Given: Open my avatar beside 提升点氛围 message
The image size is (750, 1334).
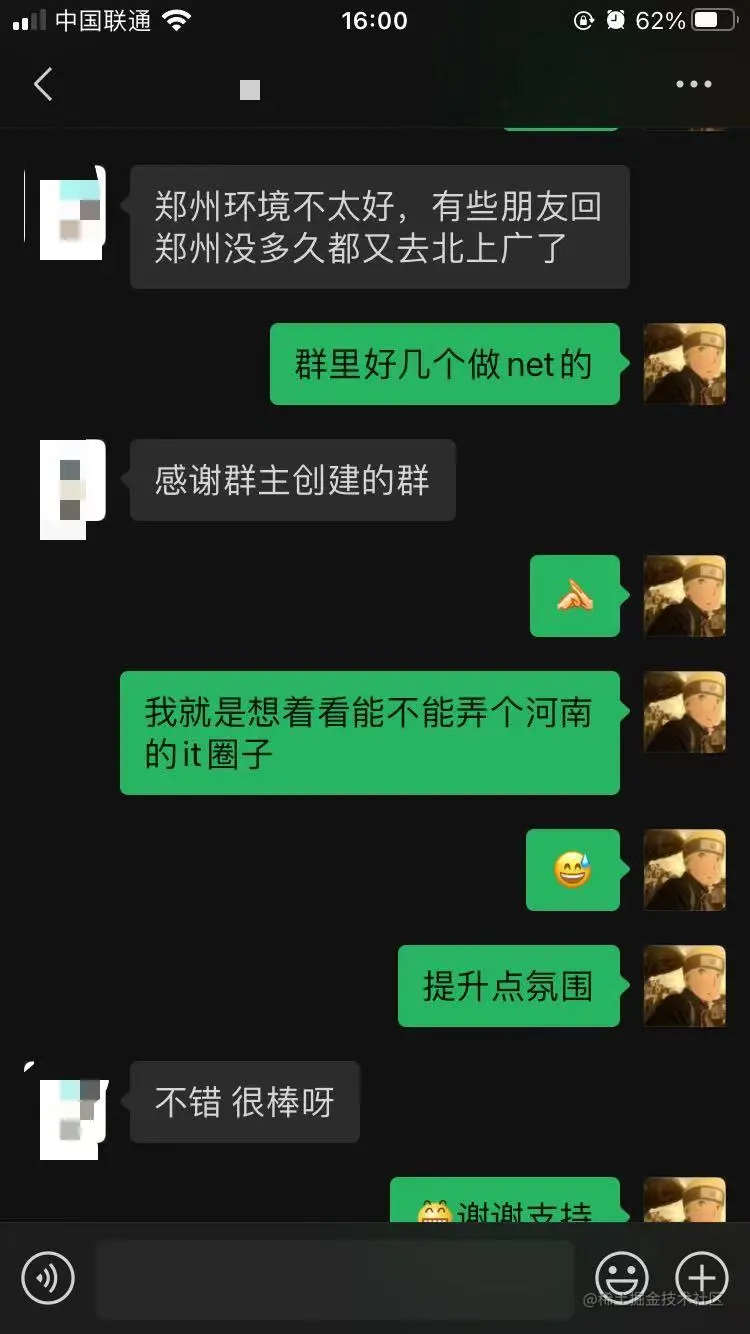Looking at the screenshot, I should (684, 986).
